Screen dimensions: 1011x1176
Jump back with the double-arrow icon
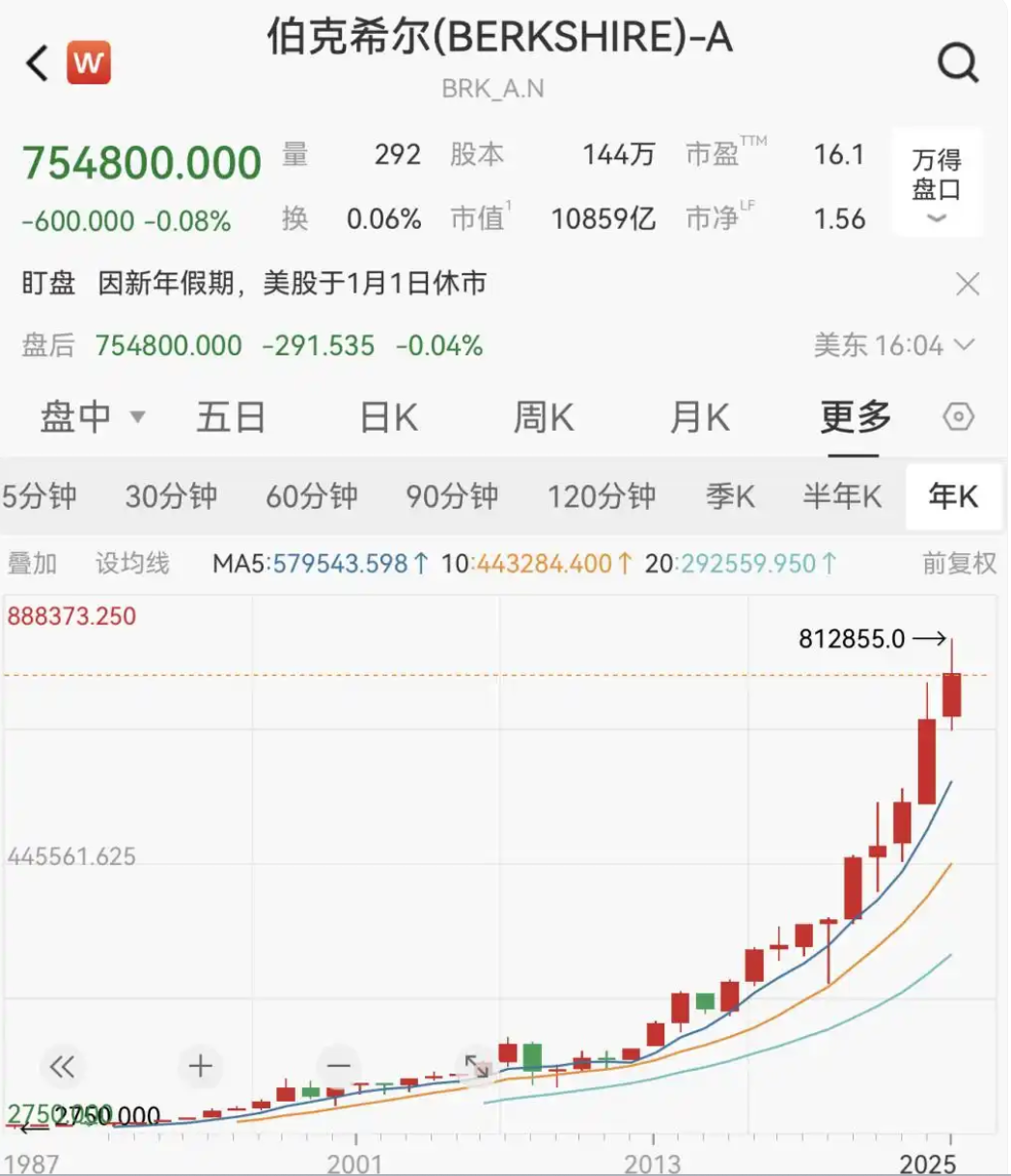pos(64,1066)
